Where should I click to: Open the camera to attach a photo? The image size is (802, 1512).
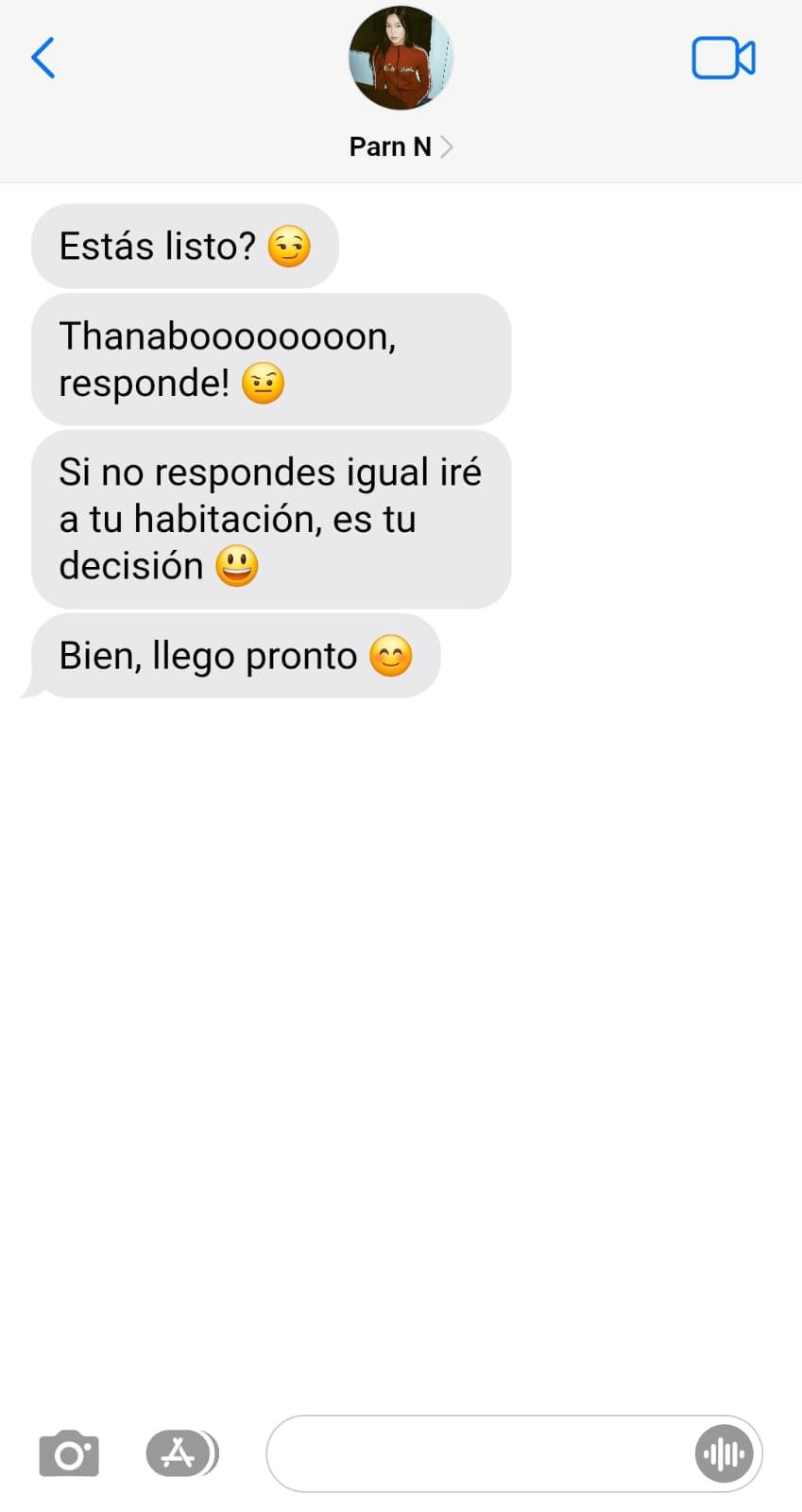point(69,1453)
